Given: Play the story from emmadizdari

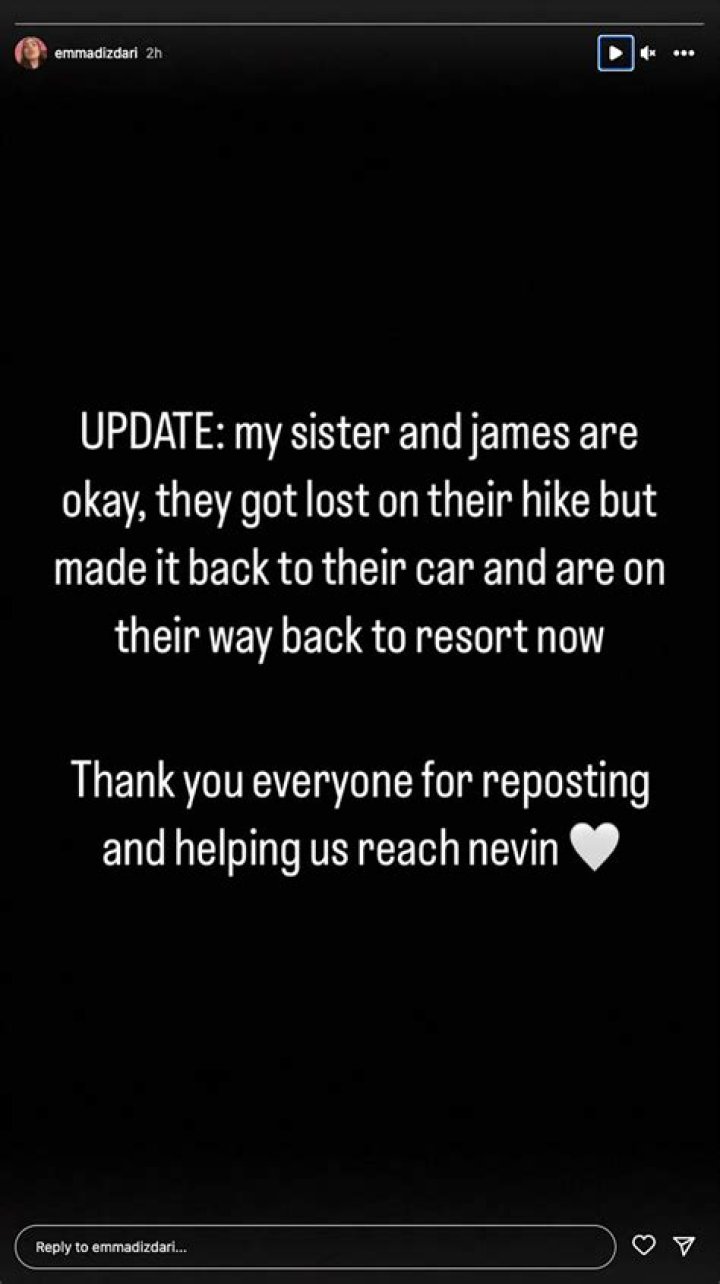Looking at the screenshot, I should coord(615,53).
